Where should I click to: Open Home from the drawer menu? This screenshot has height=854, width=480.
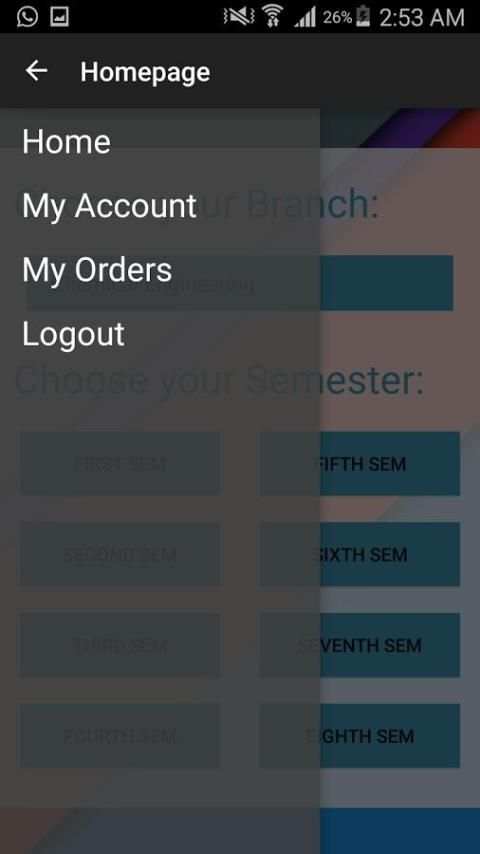click(x=66, y=142)
